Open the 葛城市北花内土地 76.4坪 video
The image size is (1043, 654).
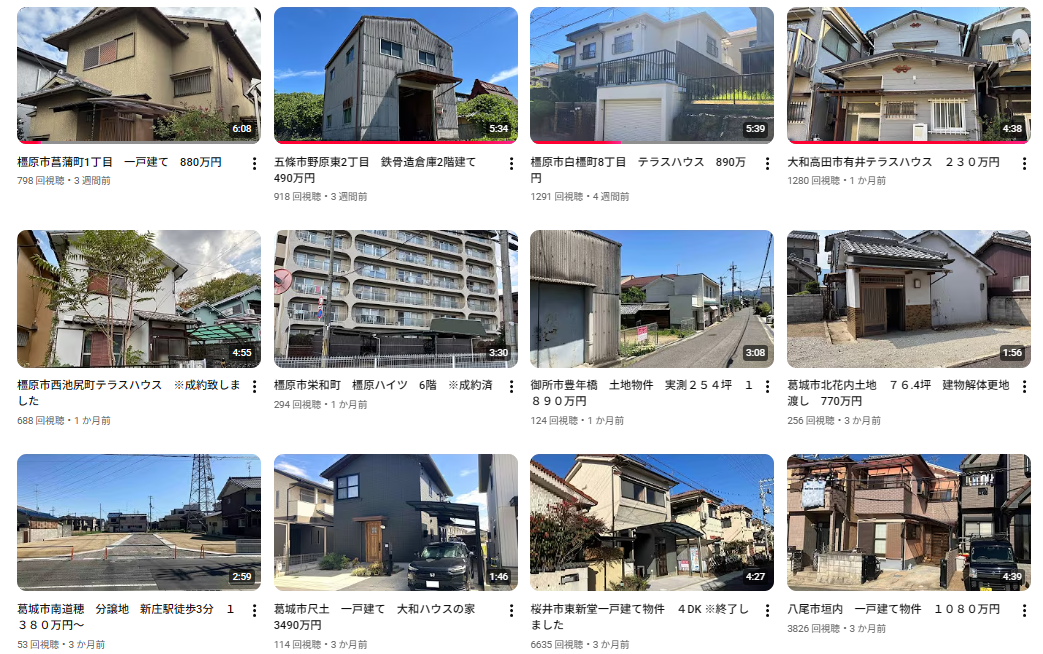point(908,299)
